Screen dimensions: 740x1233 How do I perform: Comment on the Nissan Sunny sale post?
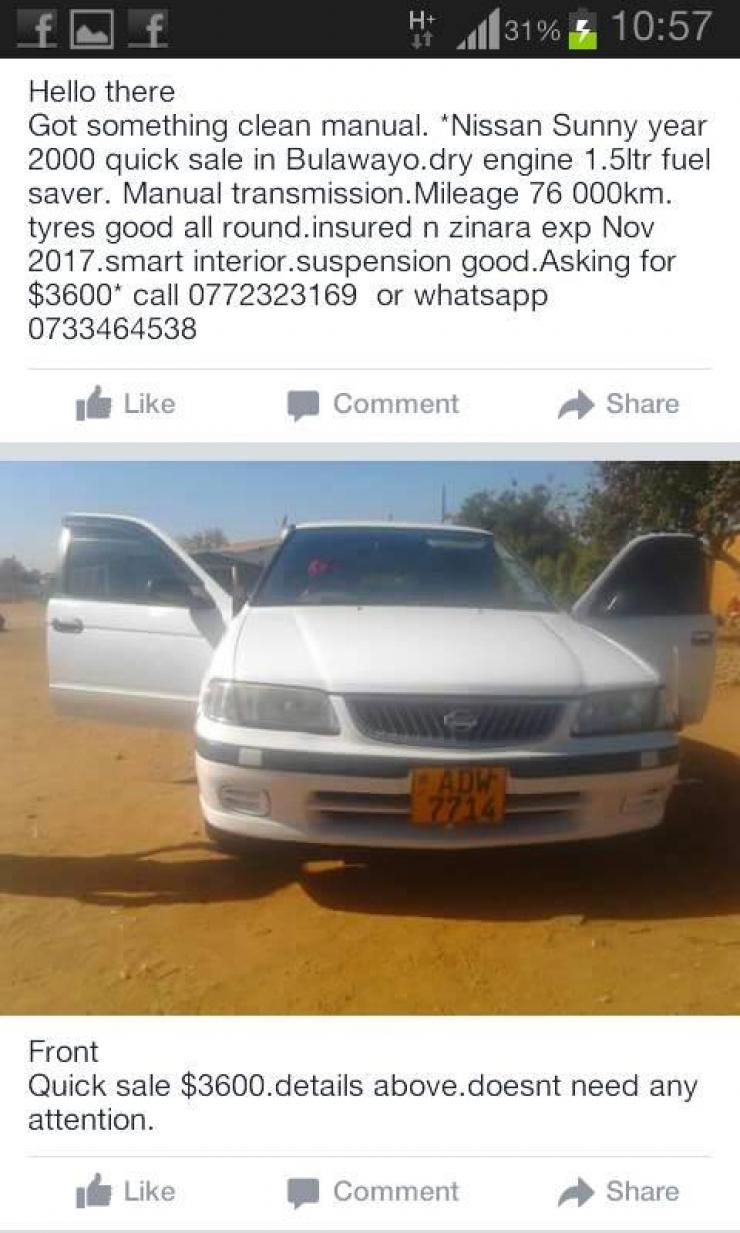(373, 404)
